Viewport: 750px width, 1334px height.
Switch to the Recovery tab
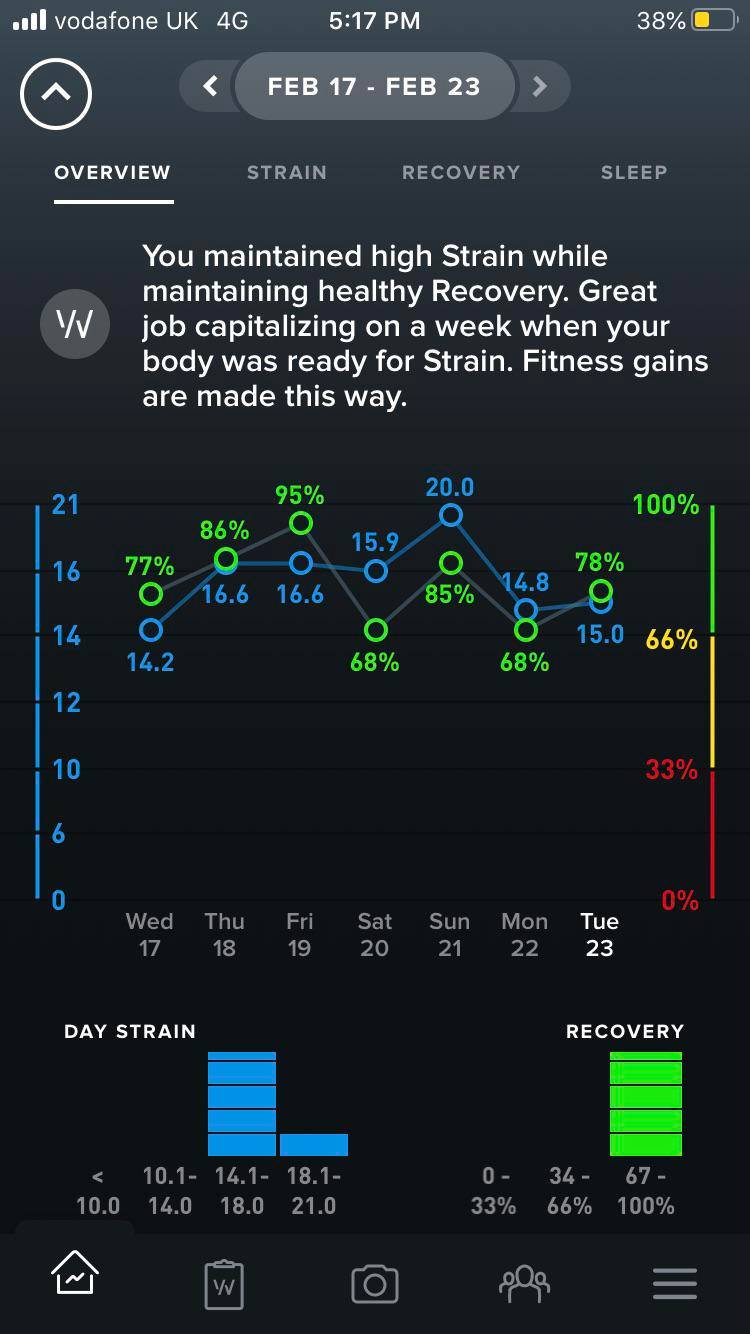tap(460, 172)
